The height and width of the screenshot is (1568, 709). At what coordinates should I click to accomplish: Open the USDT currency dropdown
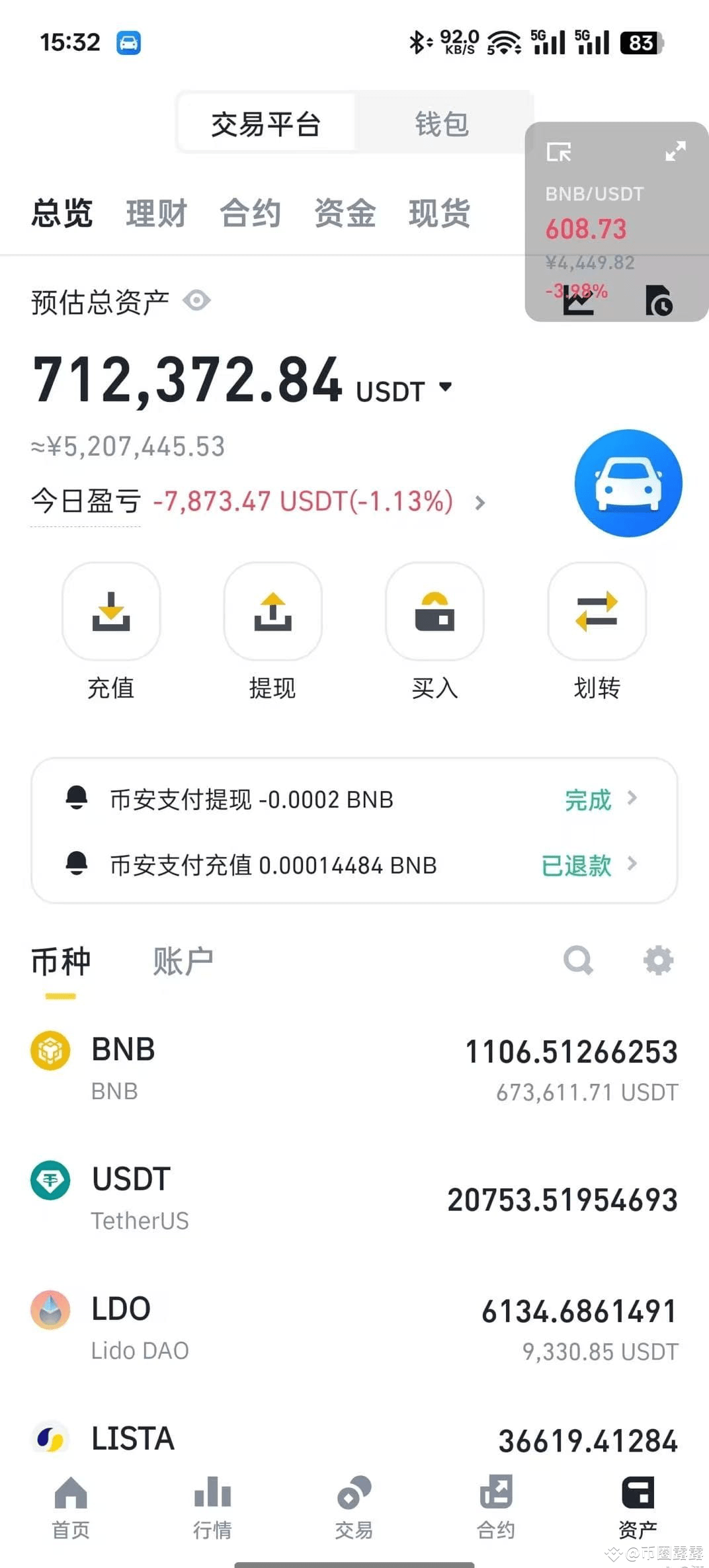405,390
